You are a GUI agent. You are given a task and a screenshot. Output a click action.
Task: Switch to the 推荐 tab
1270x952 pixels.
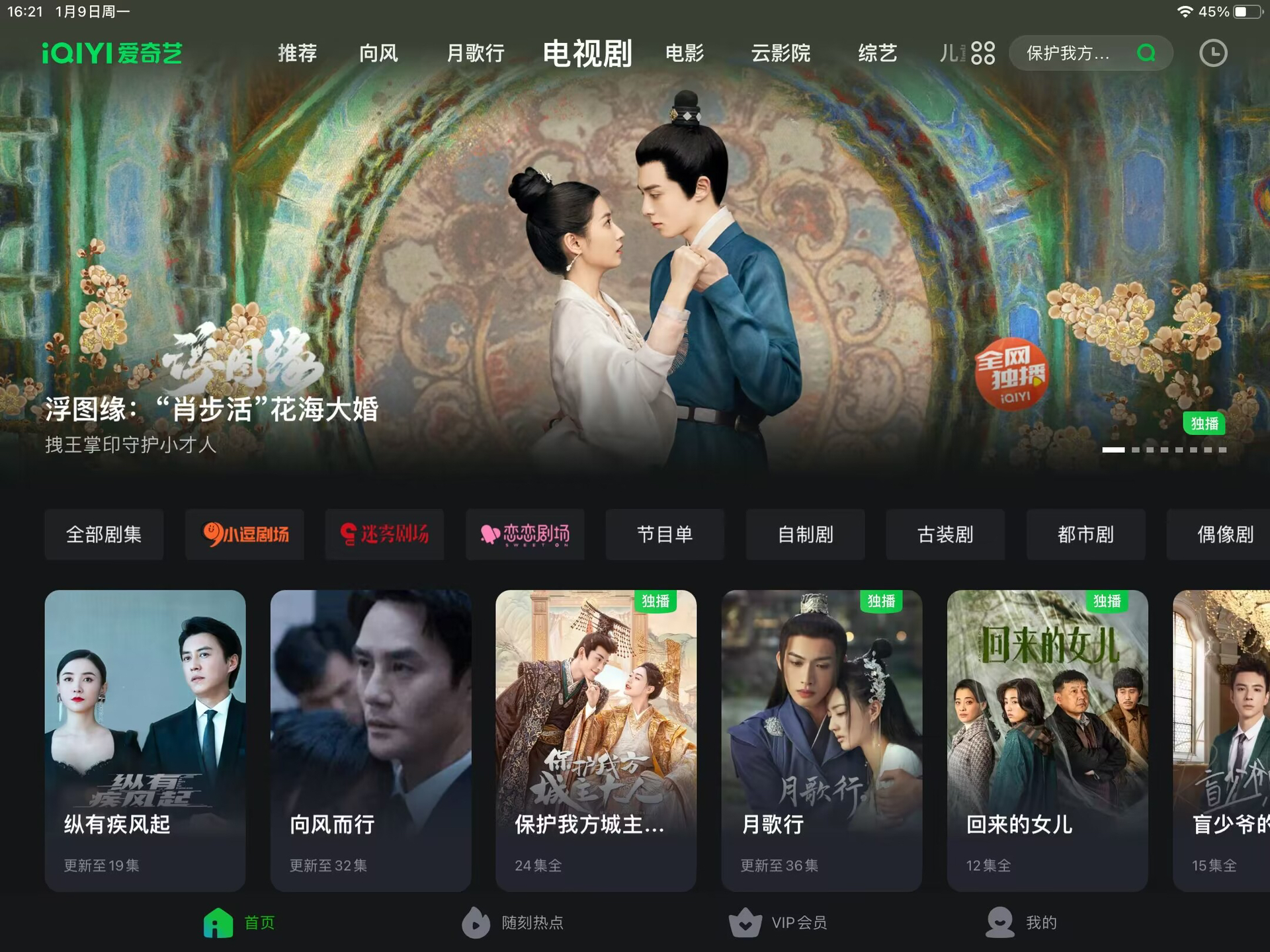(297, 53)
